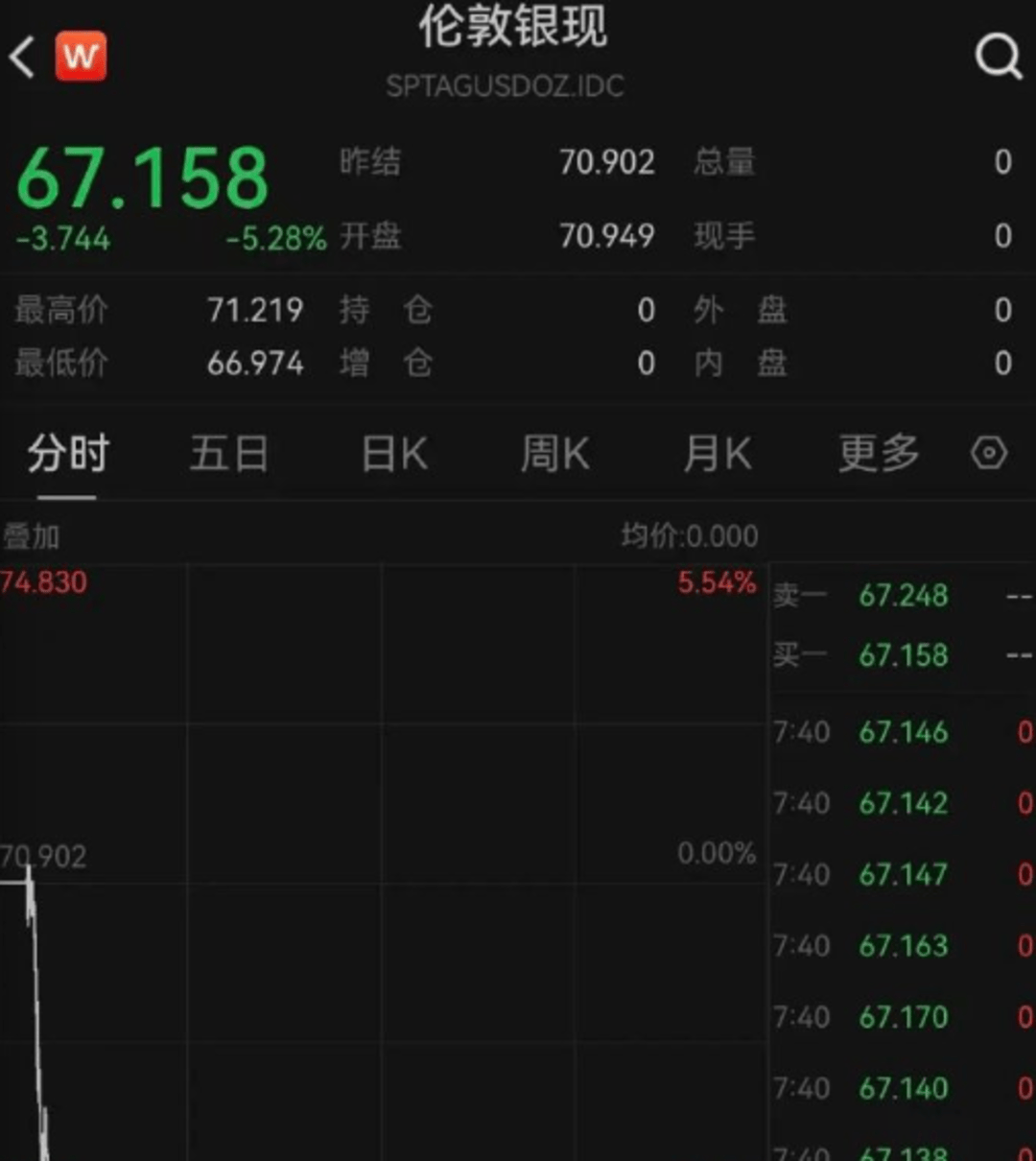1036x1161 pixels.
Task: Go back using the arrow
Action: (23, 58)
